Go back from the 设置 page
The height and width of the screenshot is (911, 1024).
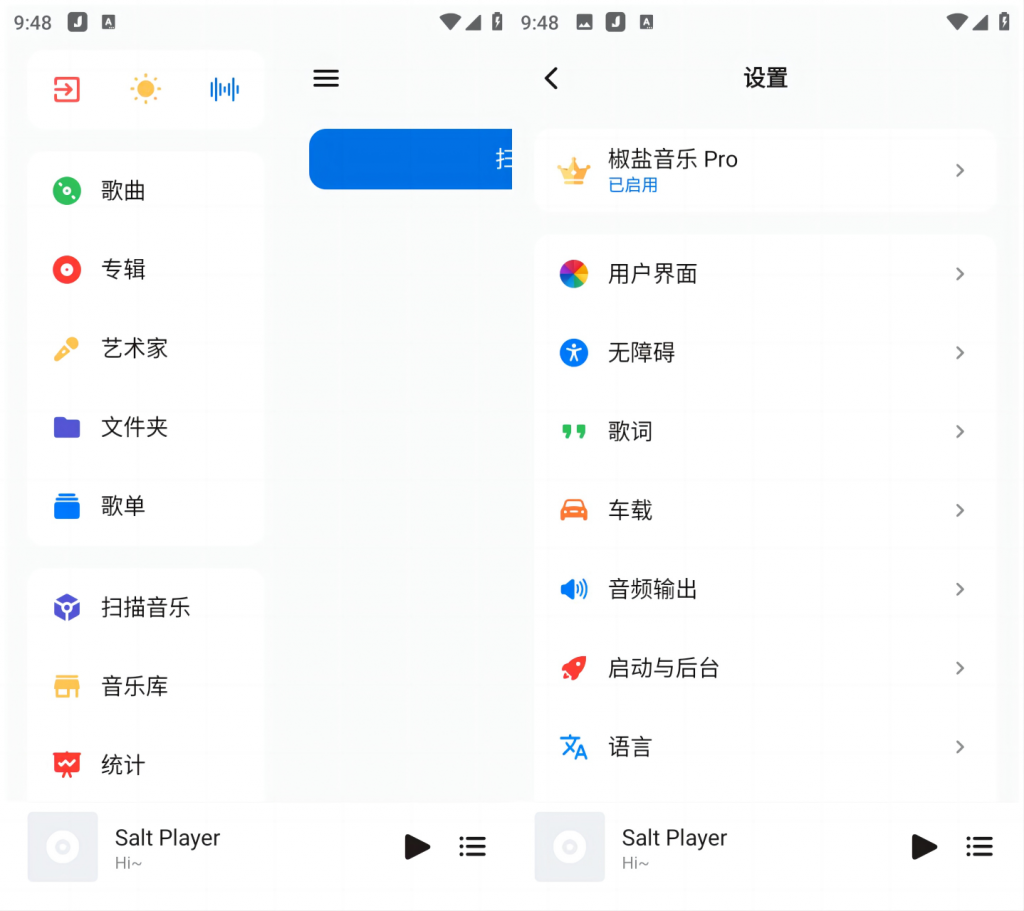[x=551, y=78]
